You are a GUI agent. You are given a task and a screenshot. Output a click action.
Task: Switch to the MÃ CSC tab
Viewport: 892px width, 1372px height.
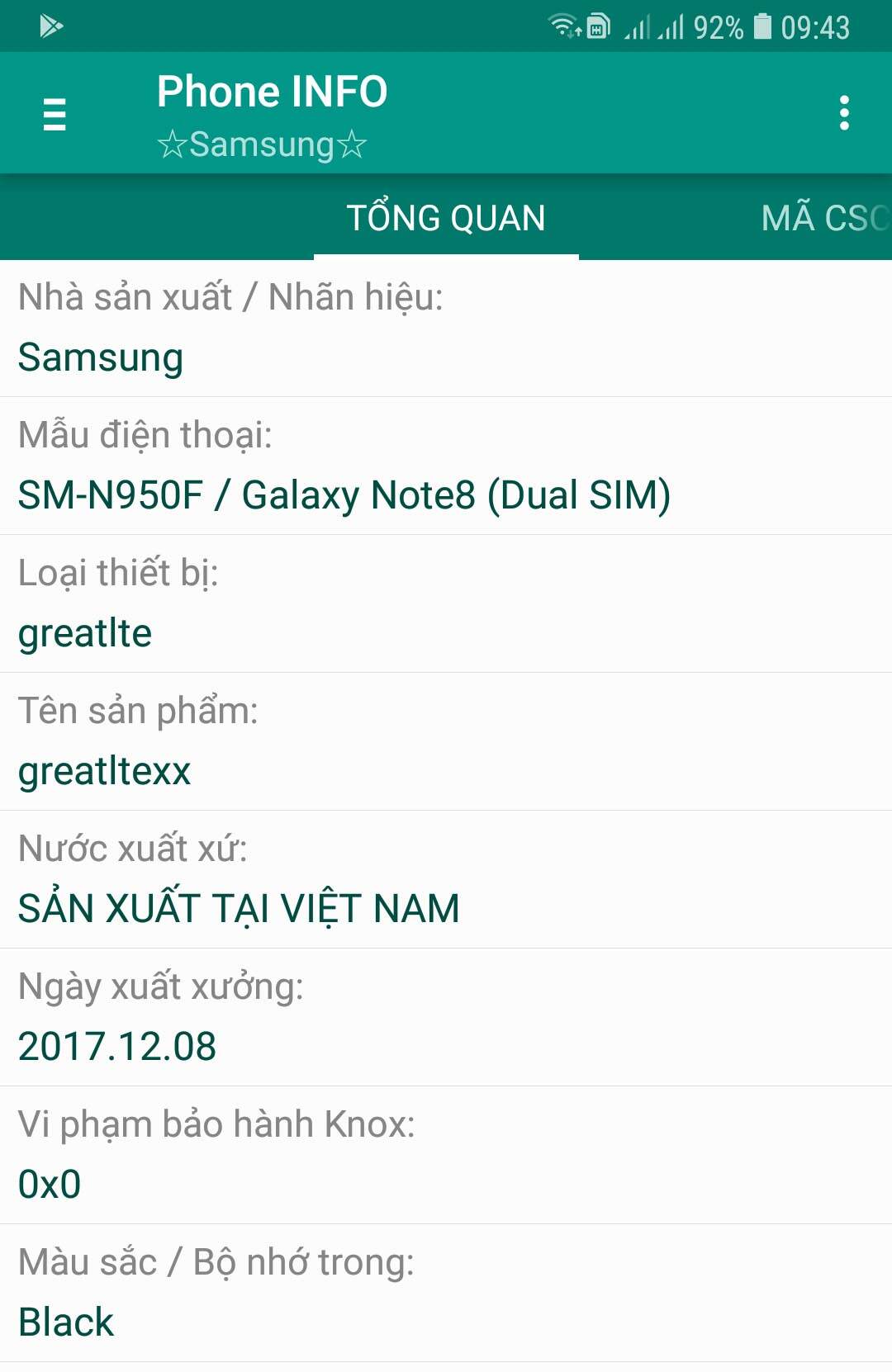[823, 218]
